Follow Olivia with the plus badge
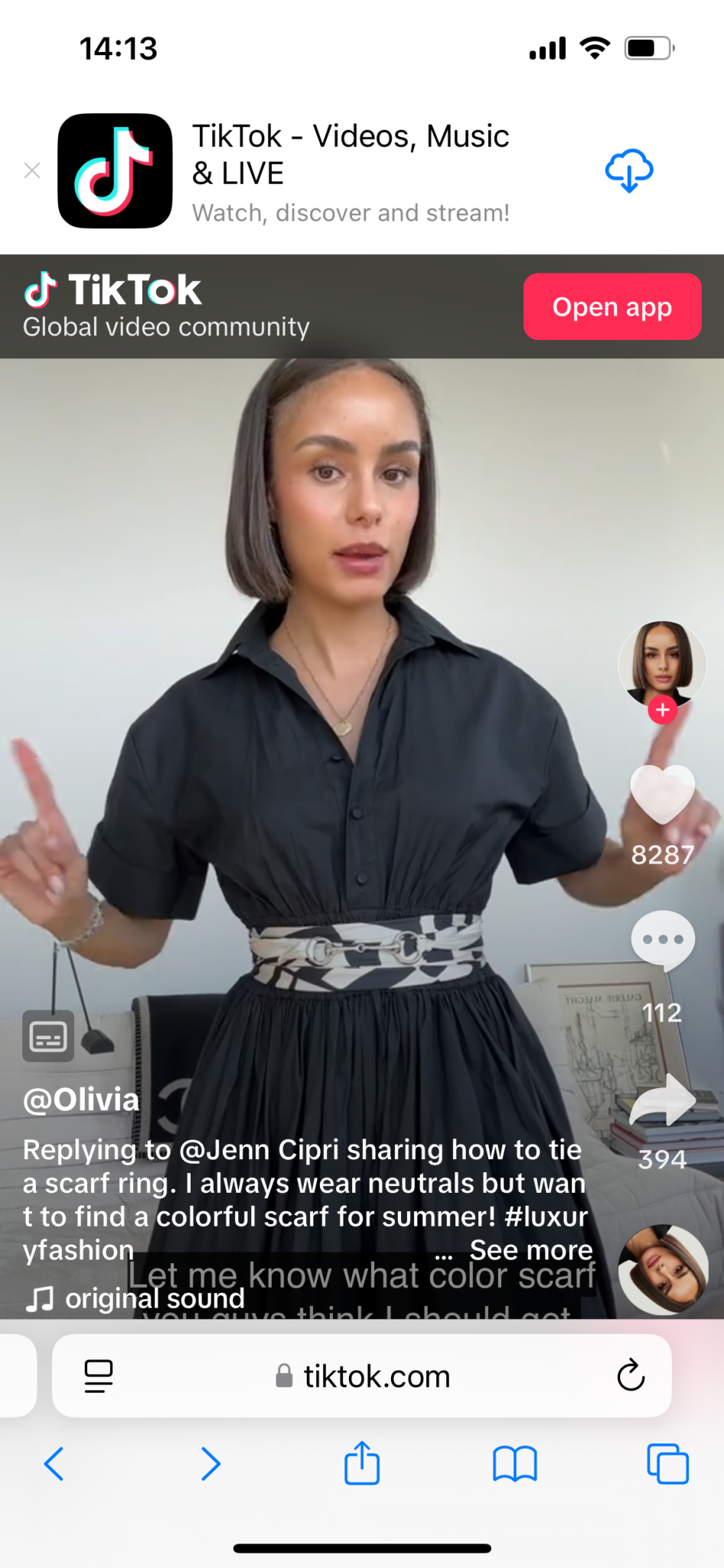The height and width of the screenshot is (1568, 724). pos(663,710)
